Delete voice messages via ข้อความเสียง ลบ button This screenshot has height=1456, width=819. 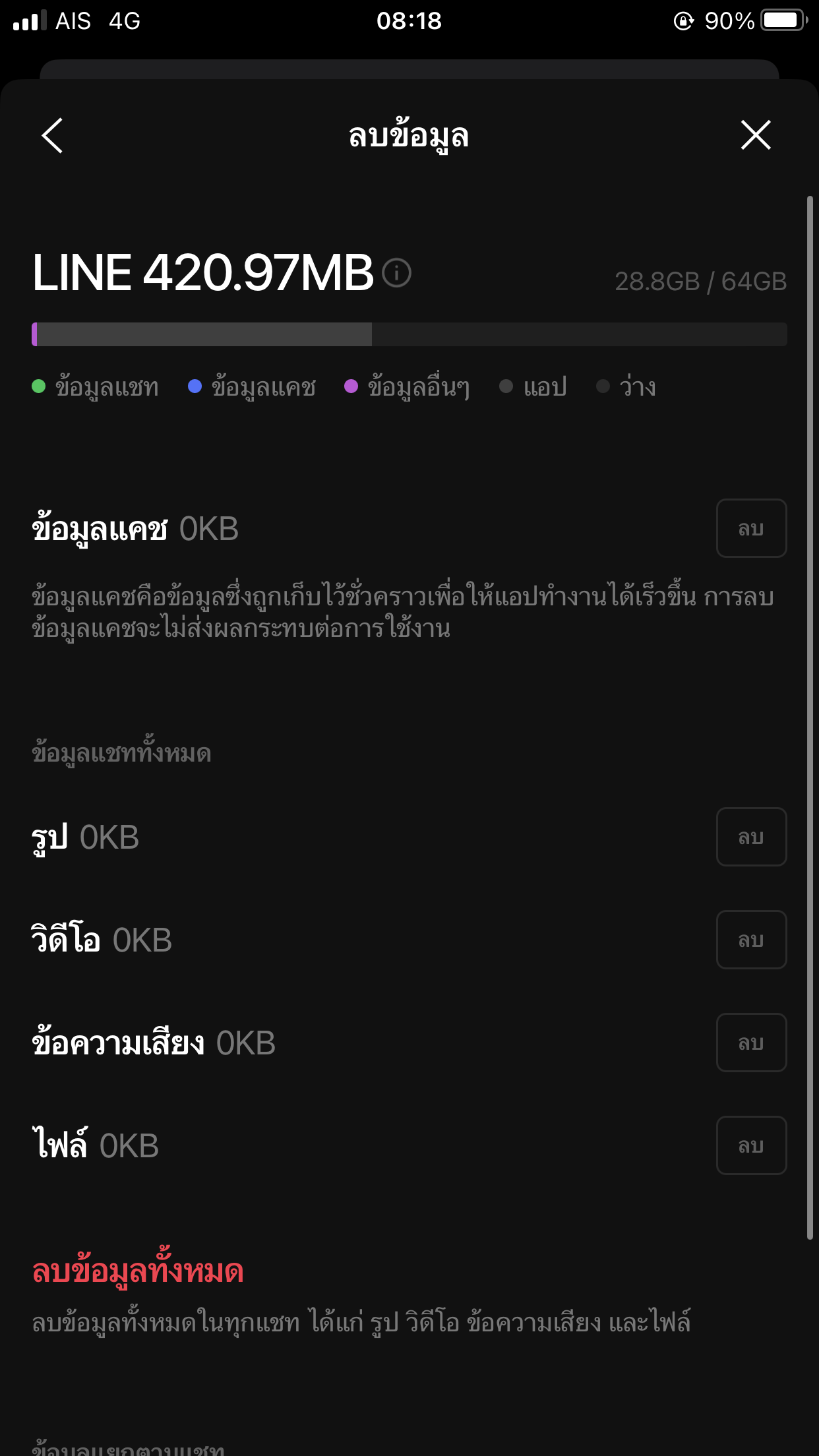[751, 1043]
